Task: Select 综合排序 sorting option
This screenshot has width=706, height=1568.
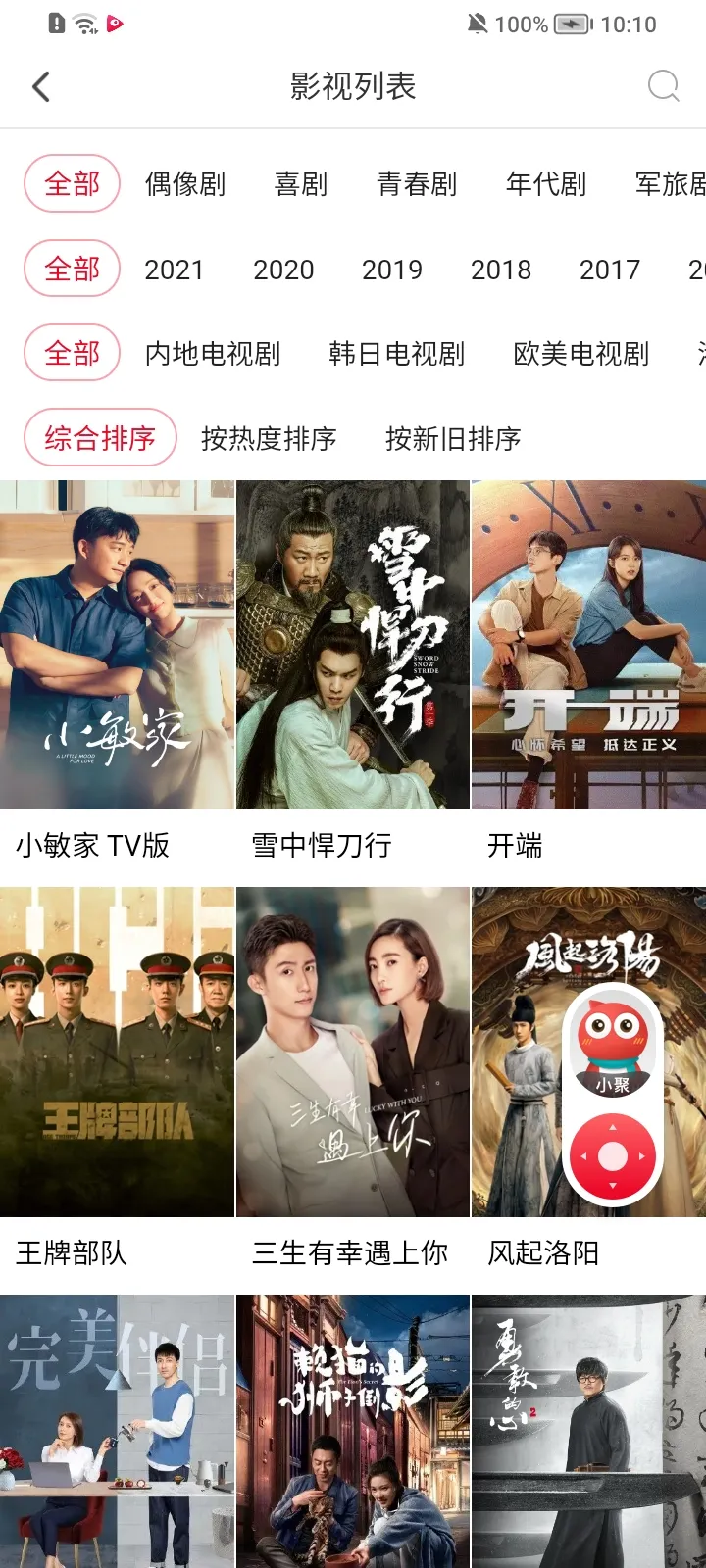Action: click(x=100, y=438)
